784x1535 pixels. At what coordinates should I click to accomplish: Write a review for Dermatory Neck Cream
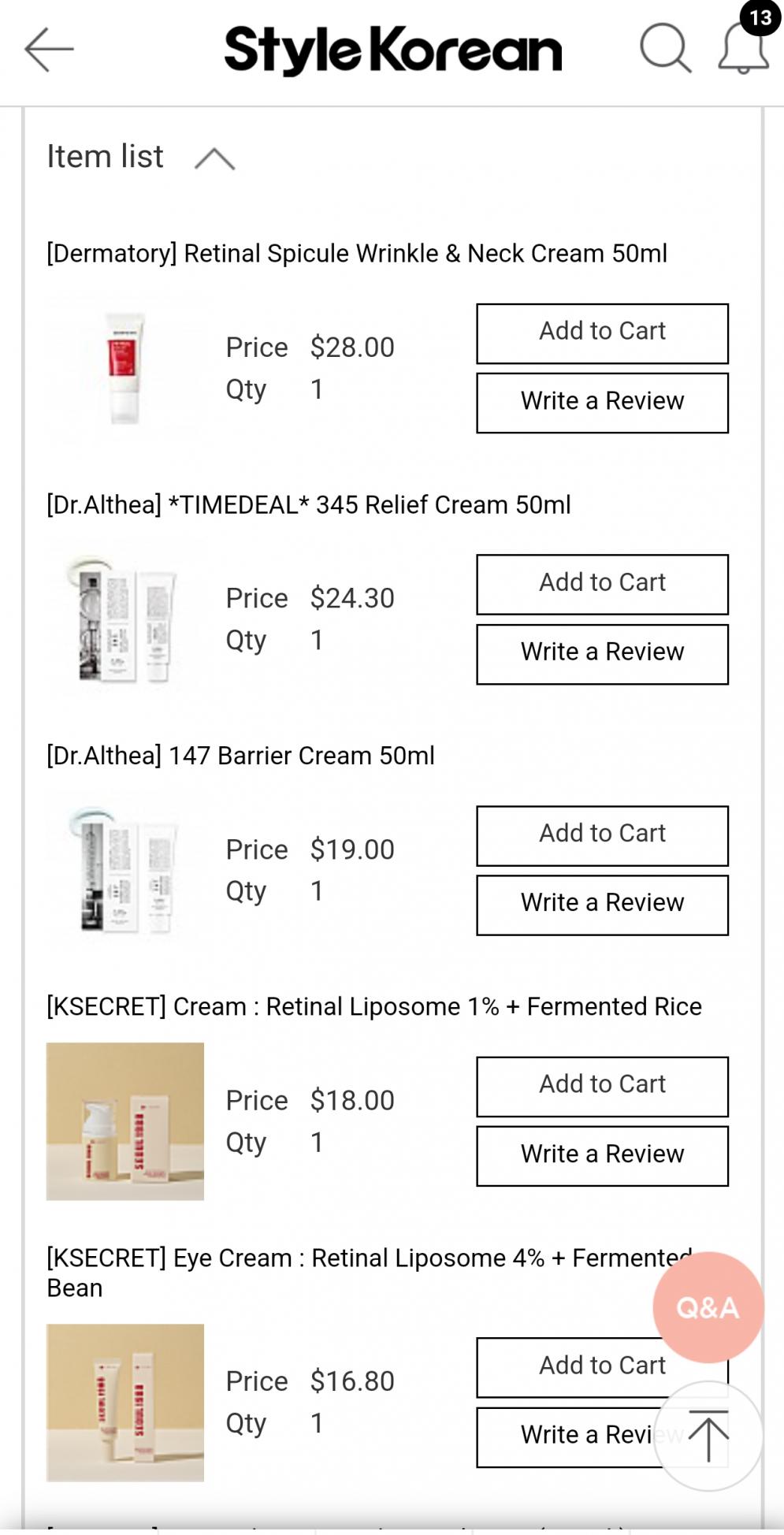[x=602, y=403]
